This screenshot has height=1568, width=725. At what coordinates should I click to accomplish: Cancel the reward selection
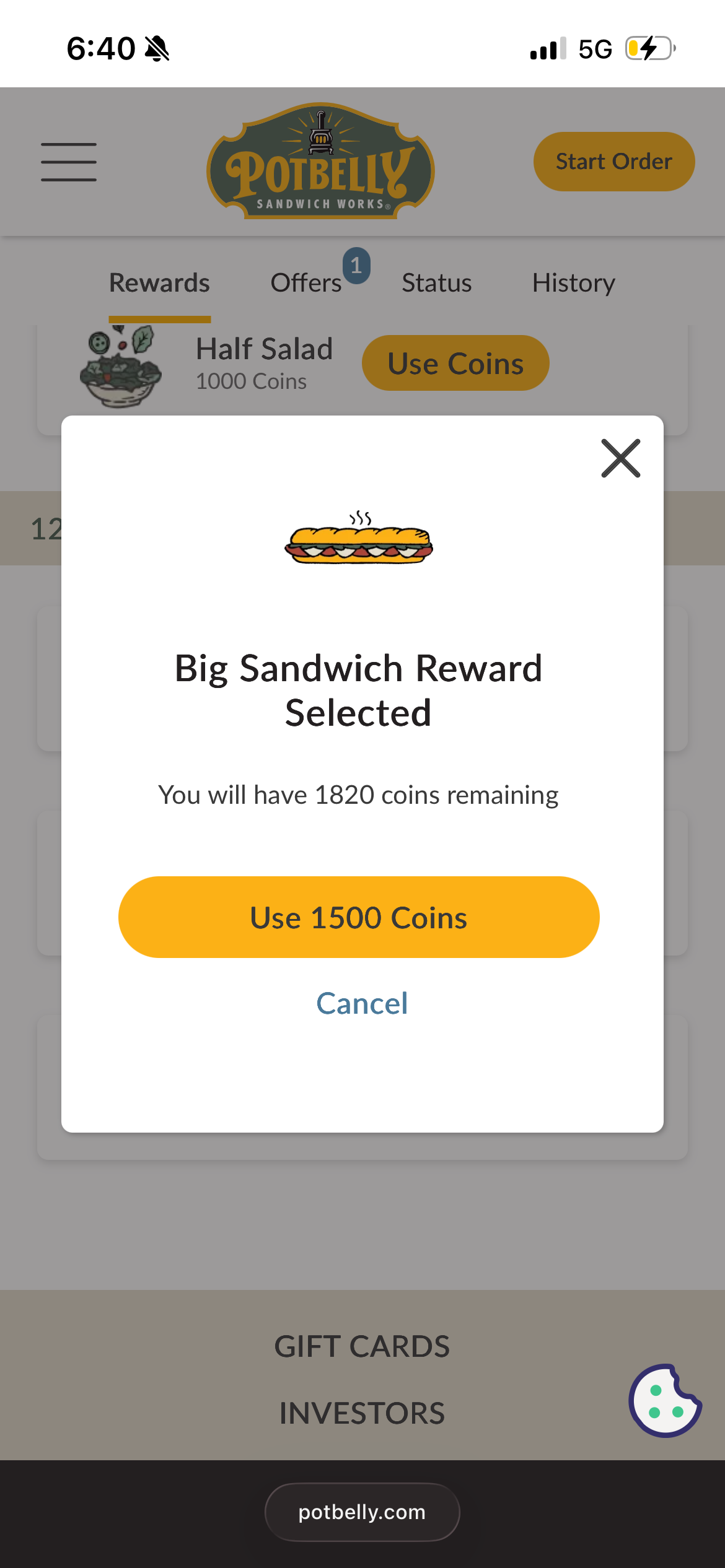pyautogui.click(x=362, y=1003)
